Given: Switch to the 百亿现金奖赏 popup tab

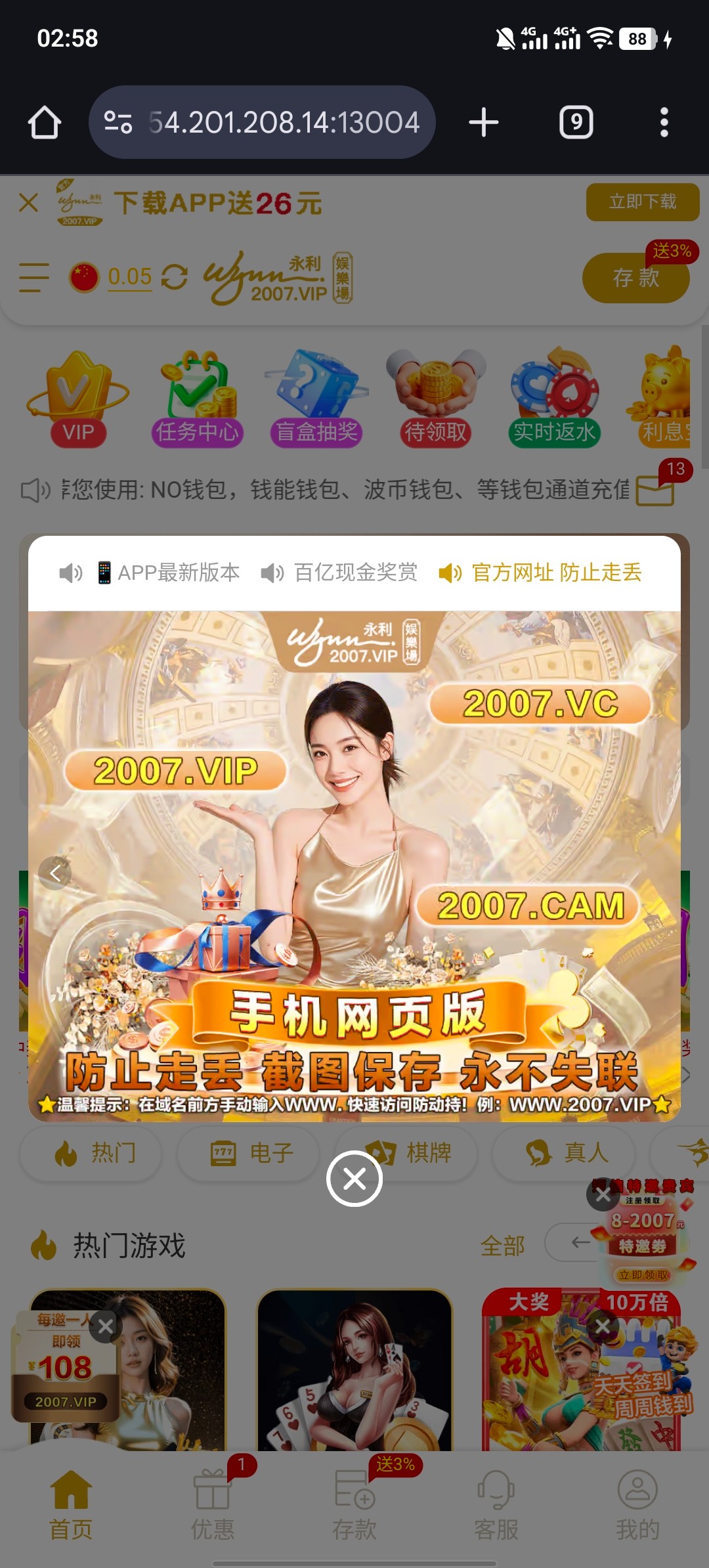Looking at the screenshot, I should tap(339, 573).
